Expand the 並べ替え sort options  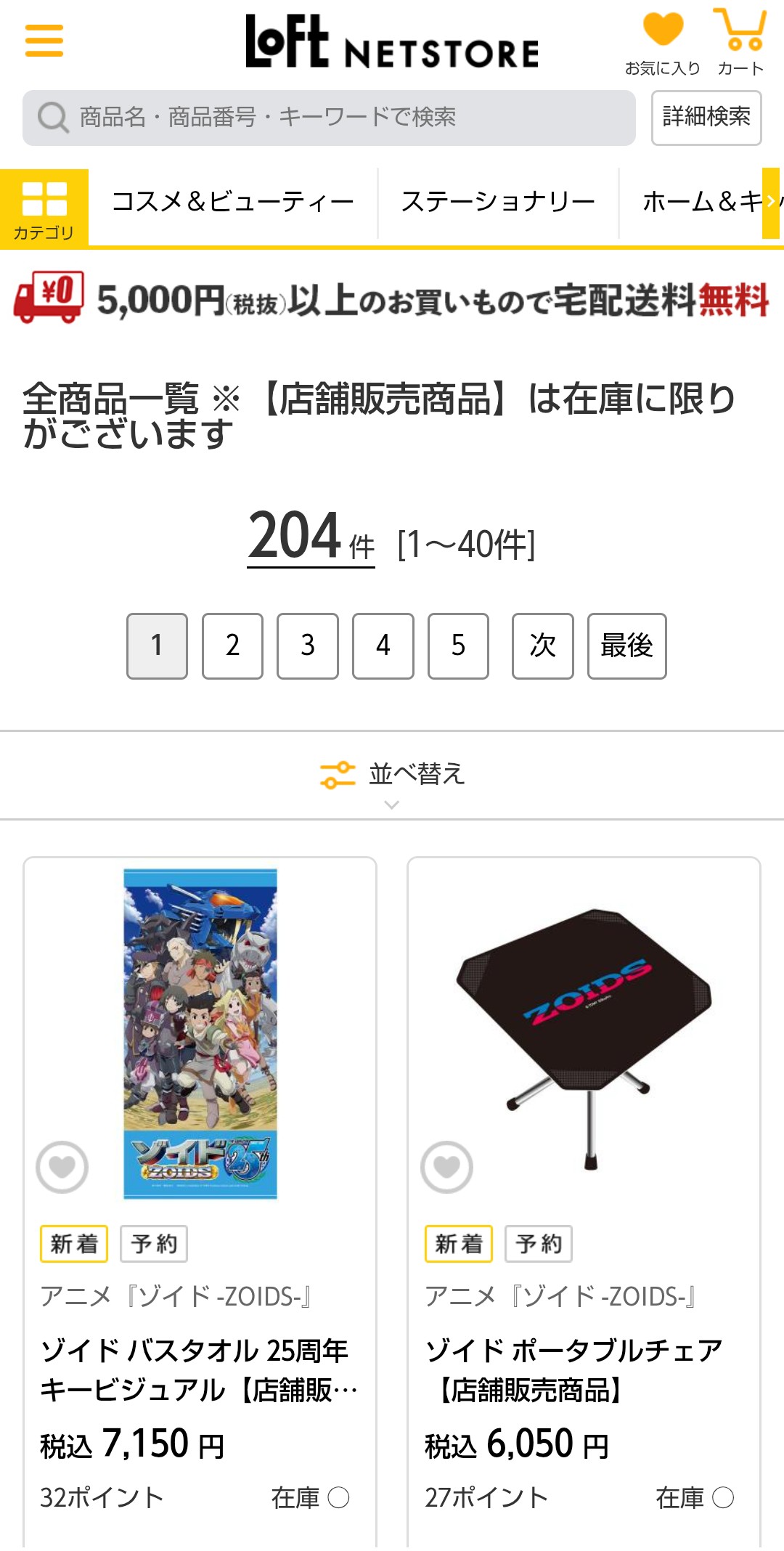[x=392, y=775]
